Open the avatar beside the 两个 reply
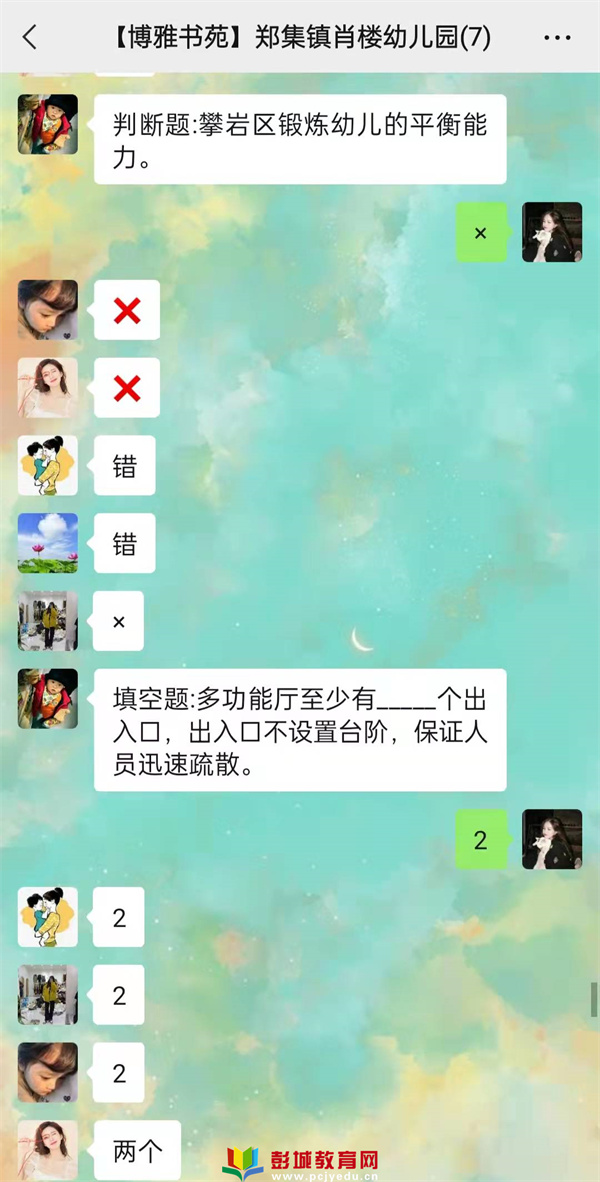The height and width of the screenshot is (1182, 600). click(x=47, y=1149)
